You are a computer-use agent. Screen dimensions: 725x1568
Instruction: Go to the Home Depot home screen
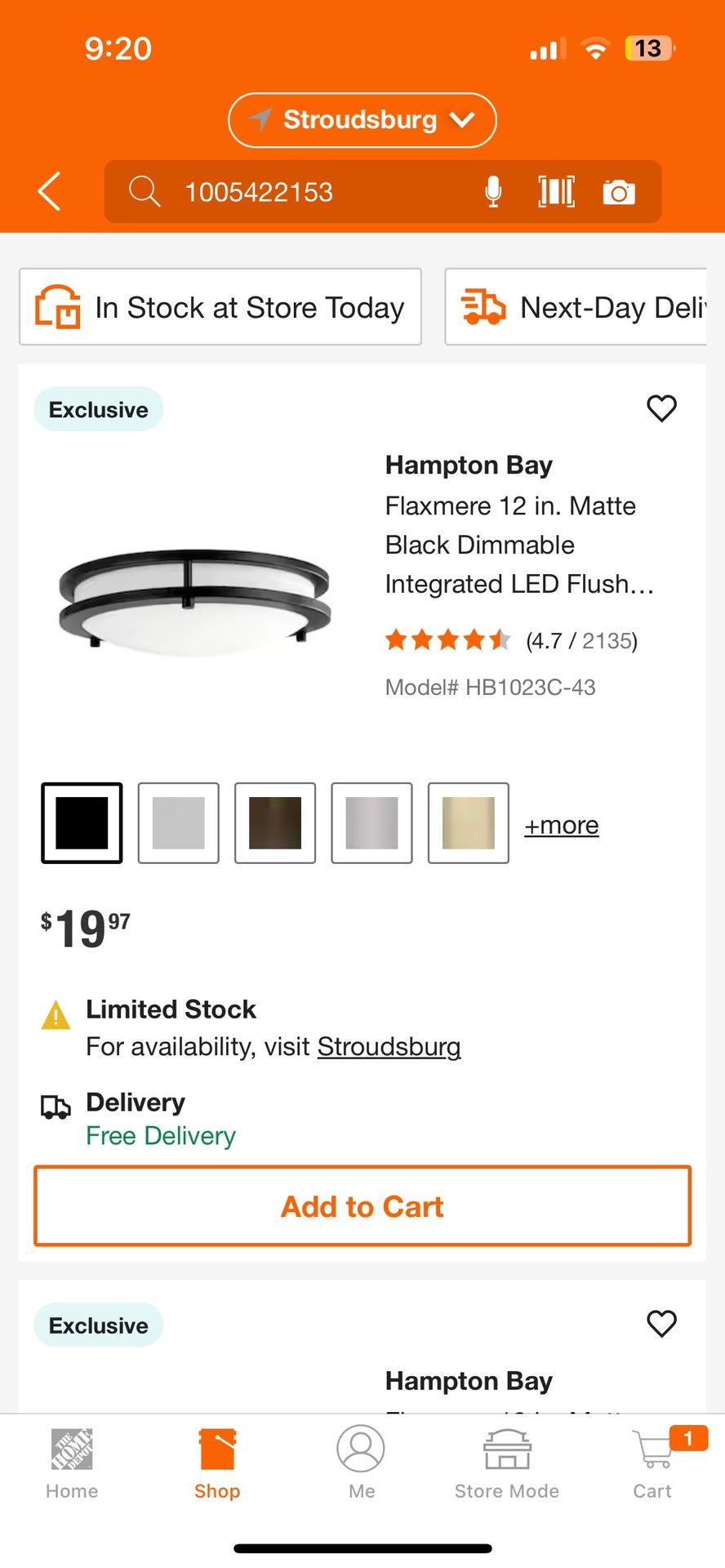(72, 1462)
